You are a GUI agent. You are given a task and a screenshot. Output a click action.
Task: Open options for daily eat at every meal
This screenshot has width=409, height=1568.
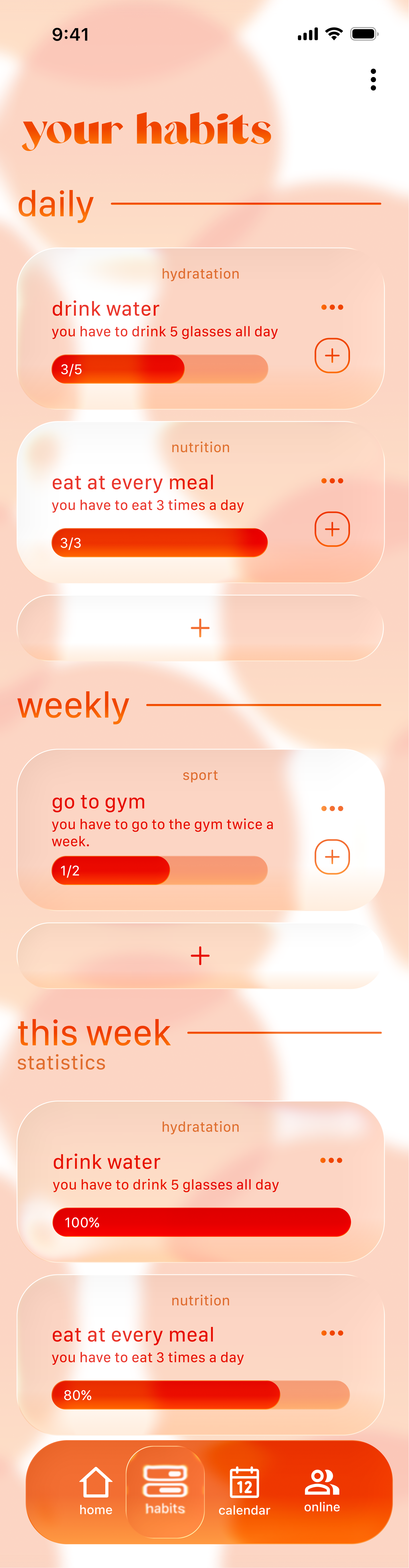point(332,481)
